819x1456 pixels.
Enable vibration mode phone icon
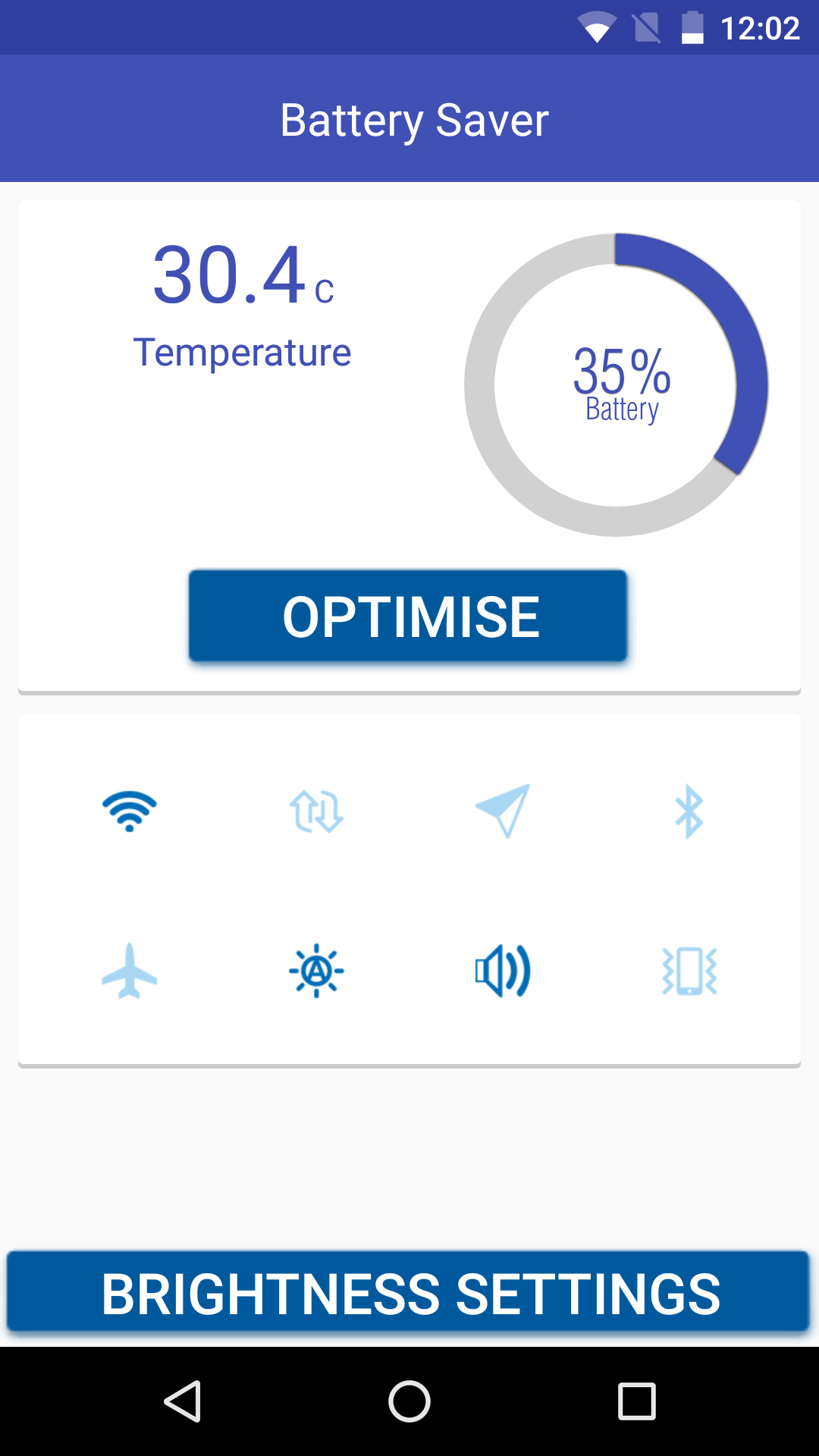[x=689, y=971]
